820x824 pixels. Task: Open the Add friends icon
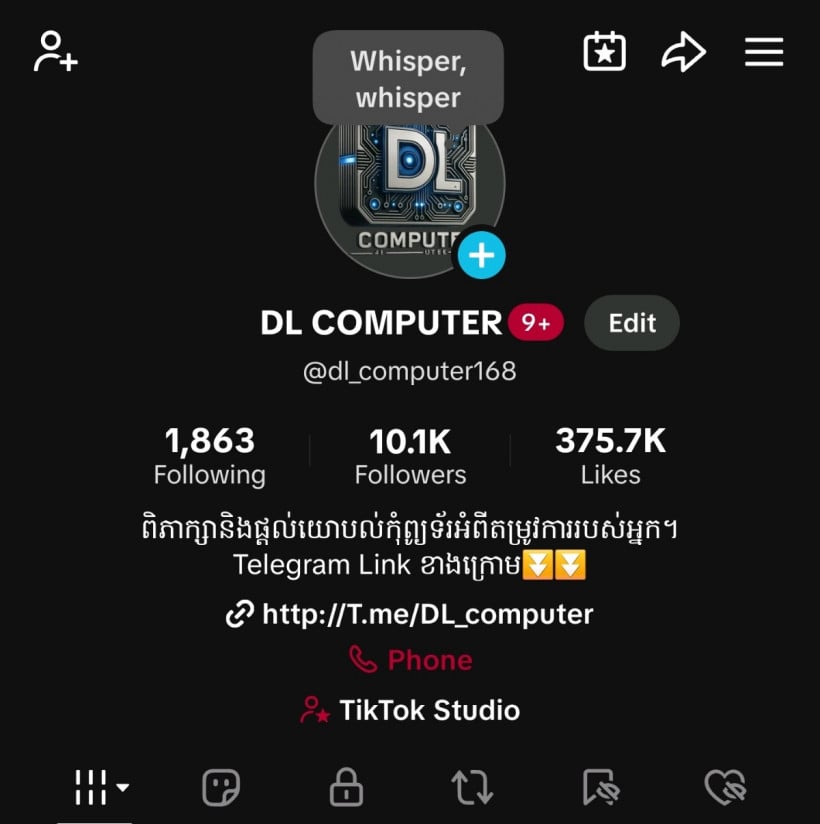tap(54, 52)
